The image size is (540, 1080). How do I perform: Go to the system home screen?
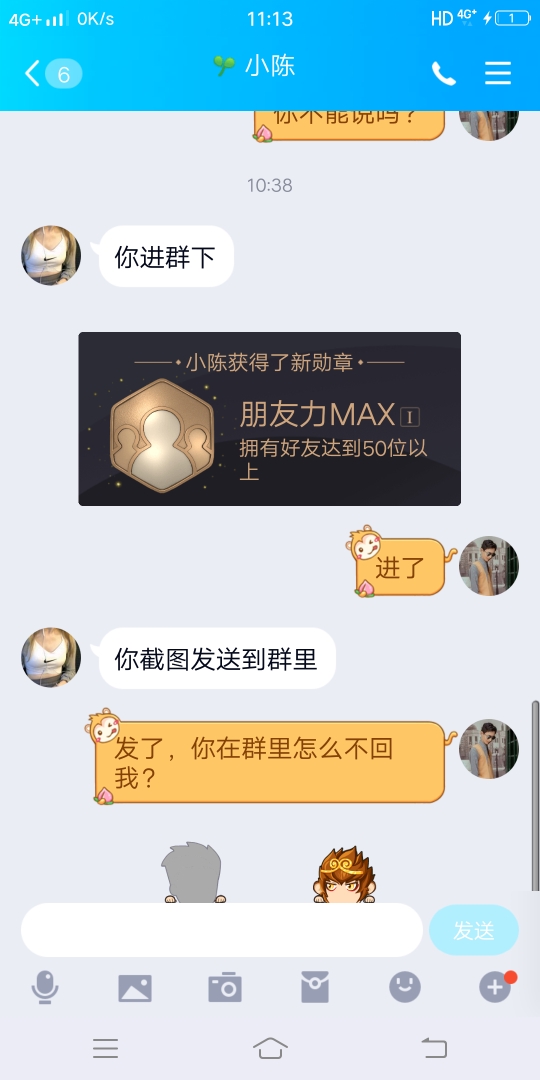click(x=270, y=1048)
